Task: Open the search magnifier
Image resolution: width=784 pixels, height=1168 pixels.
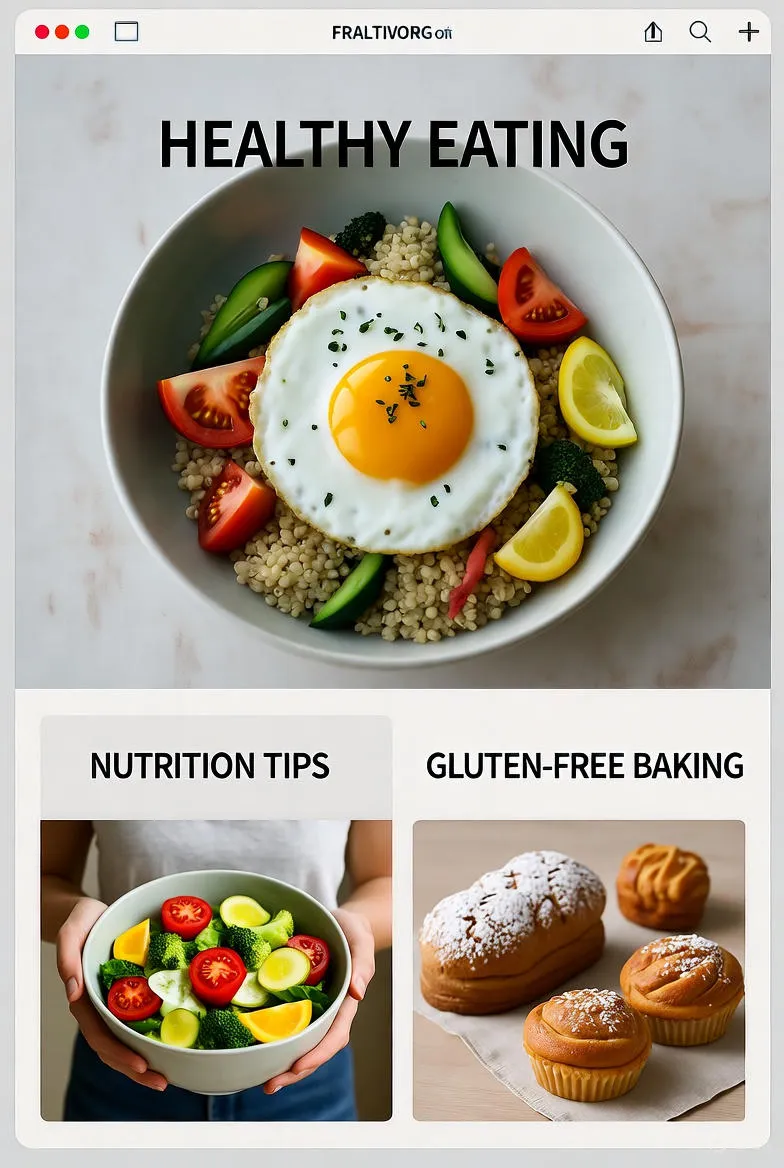Action: [x=700, y=32]
